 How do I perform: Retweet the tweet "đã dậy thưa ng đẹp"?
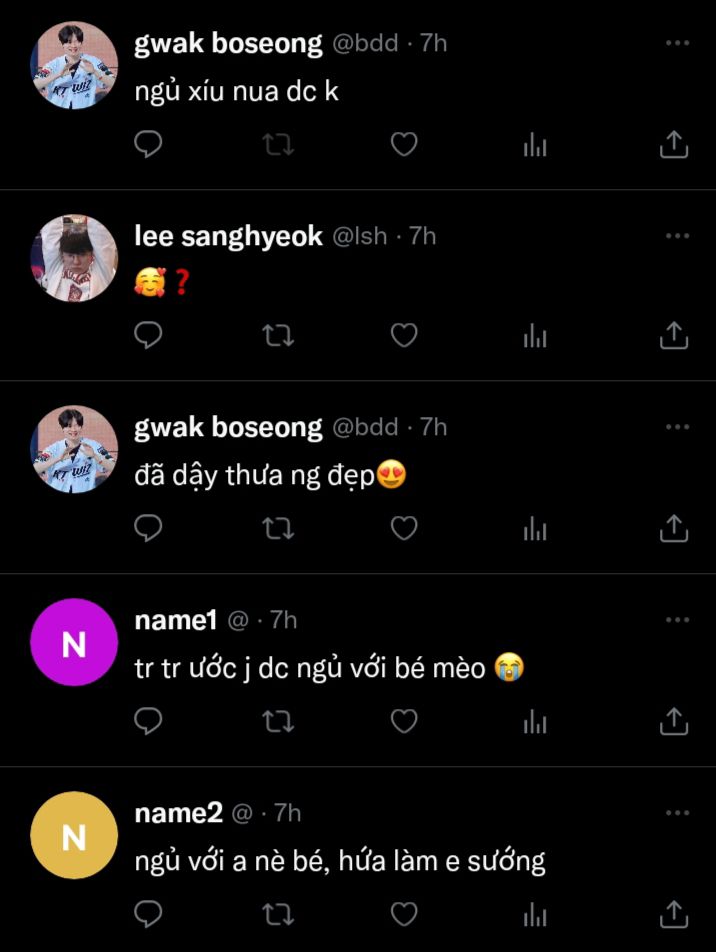click(x=277, y=528)
